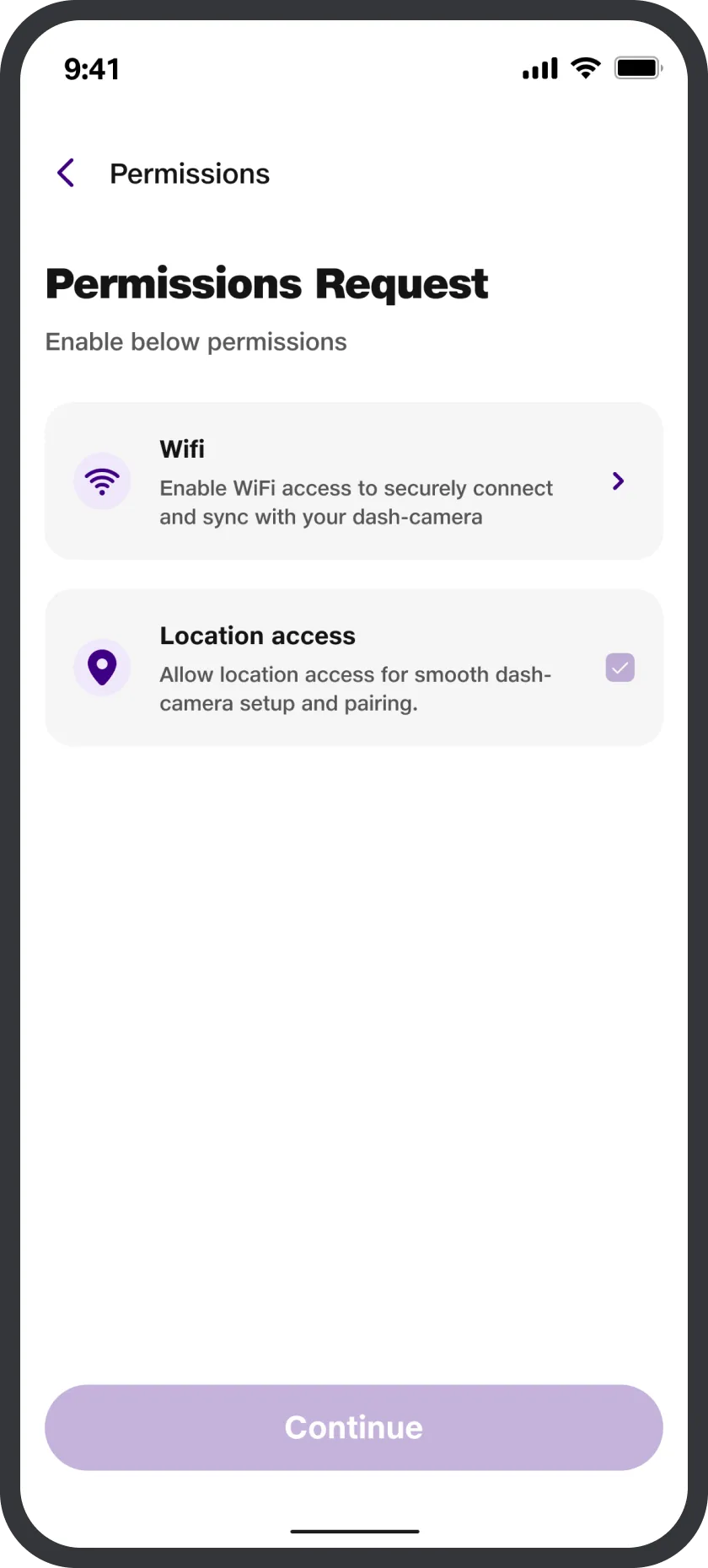Click the cellular signal bars icon

(x=539, y=67)
